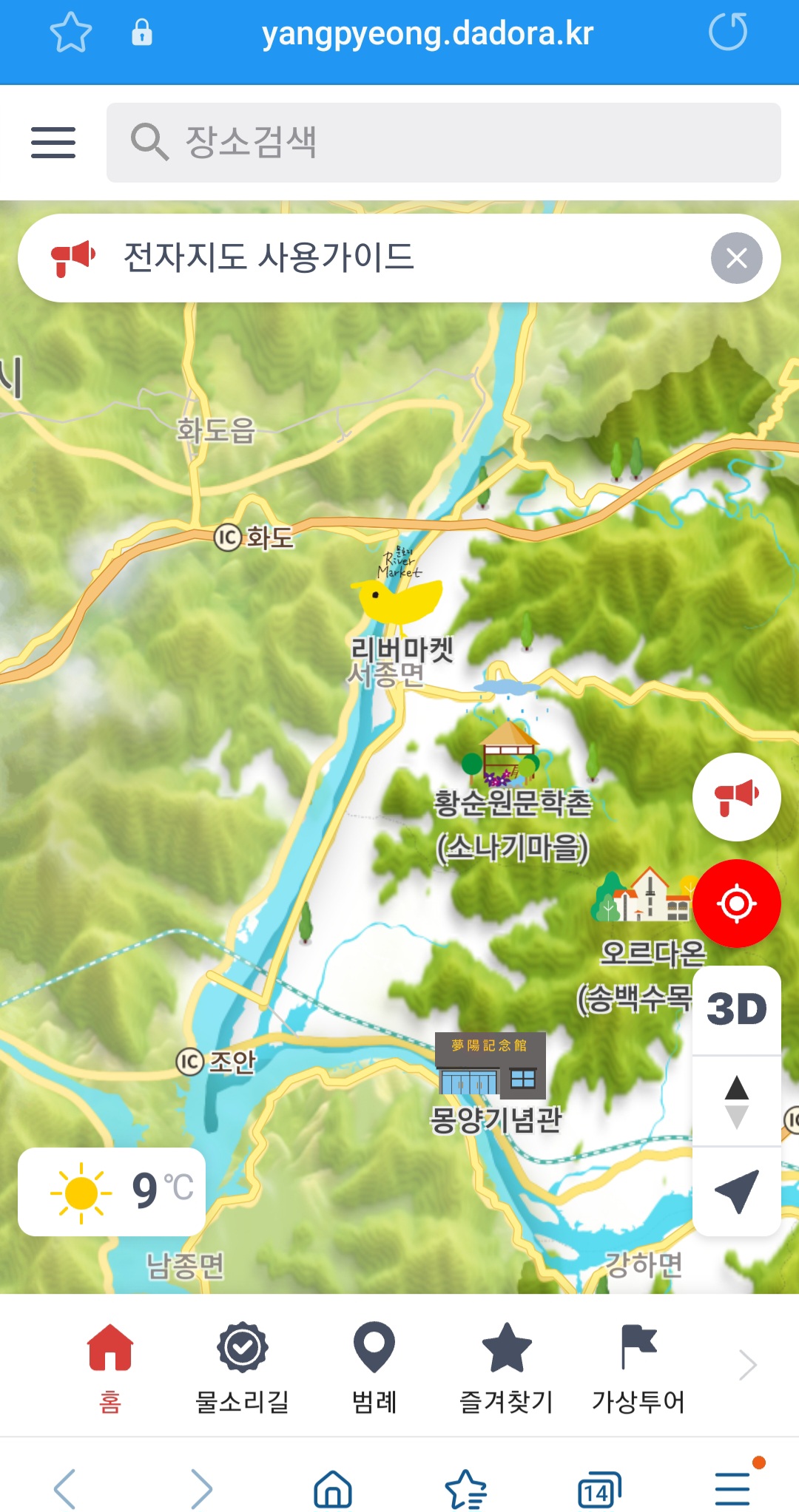Open the 황순원문학촌 map marker
Viewport: 799px width, 1512px height.
(x=512, y=793)
